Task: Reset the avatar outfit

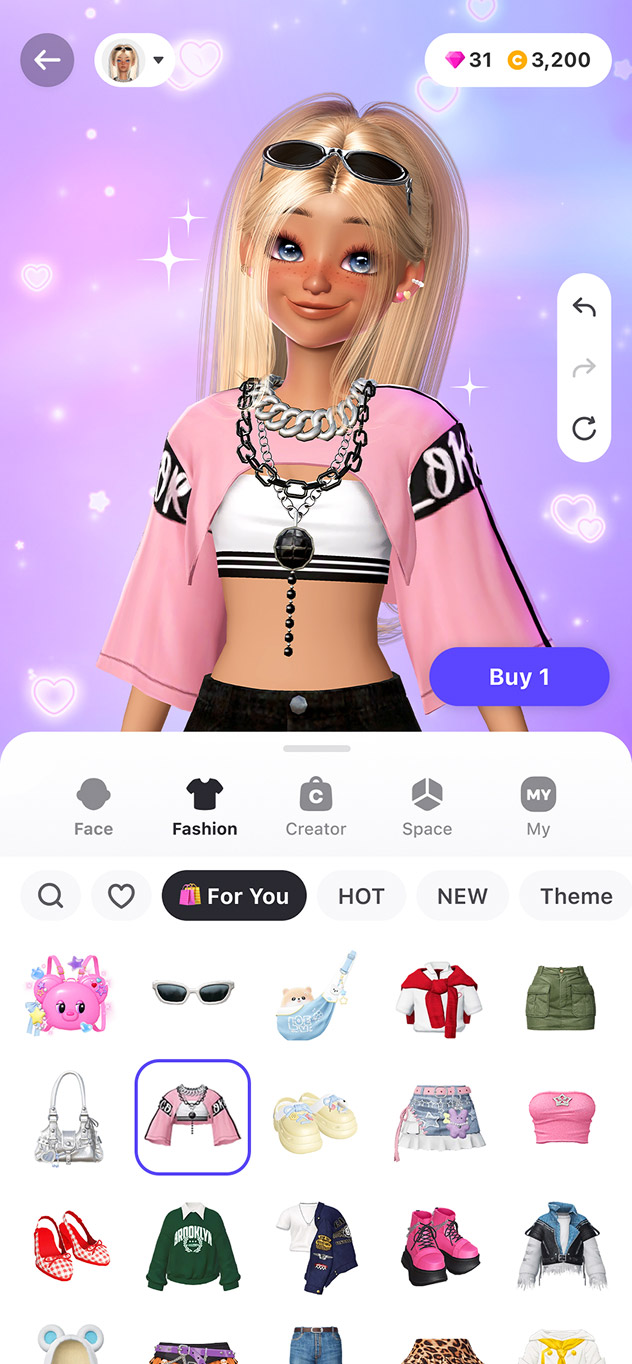Action: click(584, 429)
